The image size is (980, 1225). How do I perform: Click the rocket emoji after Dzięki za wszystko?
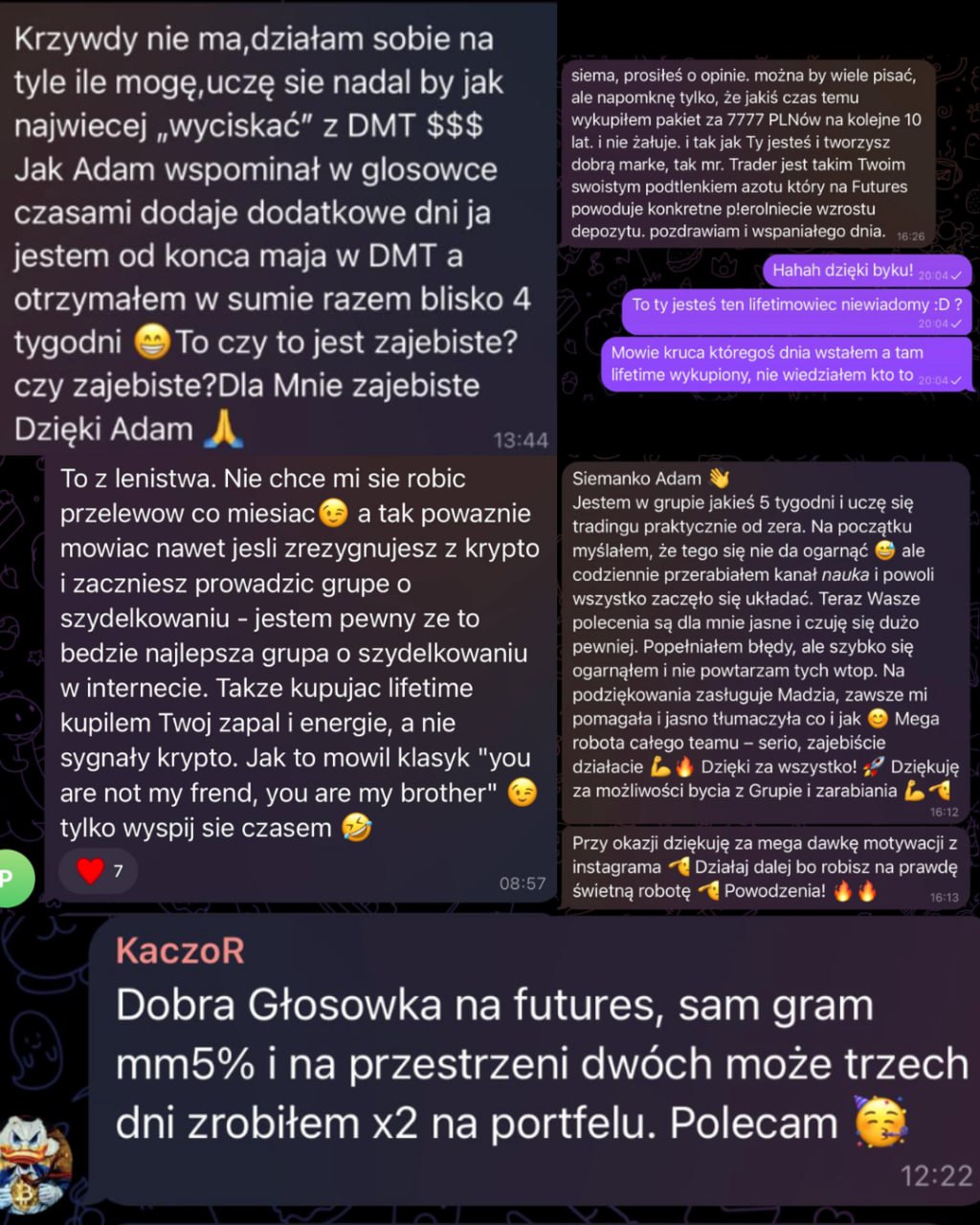click(x=871, y=767)
